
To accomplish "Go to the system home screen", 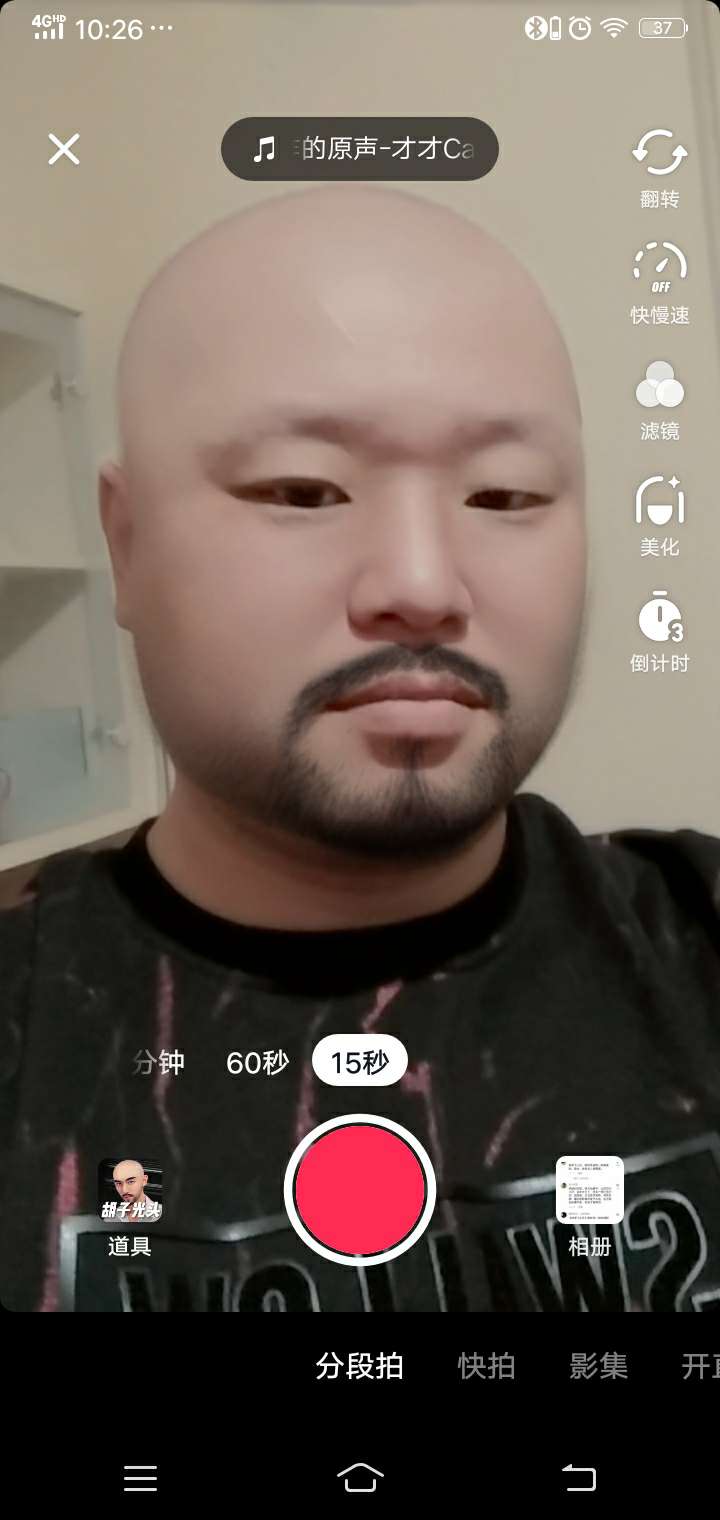I will coord(360,1477).
